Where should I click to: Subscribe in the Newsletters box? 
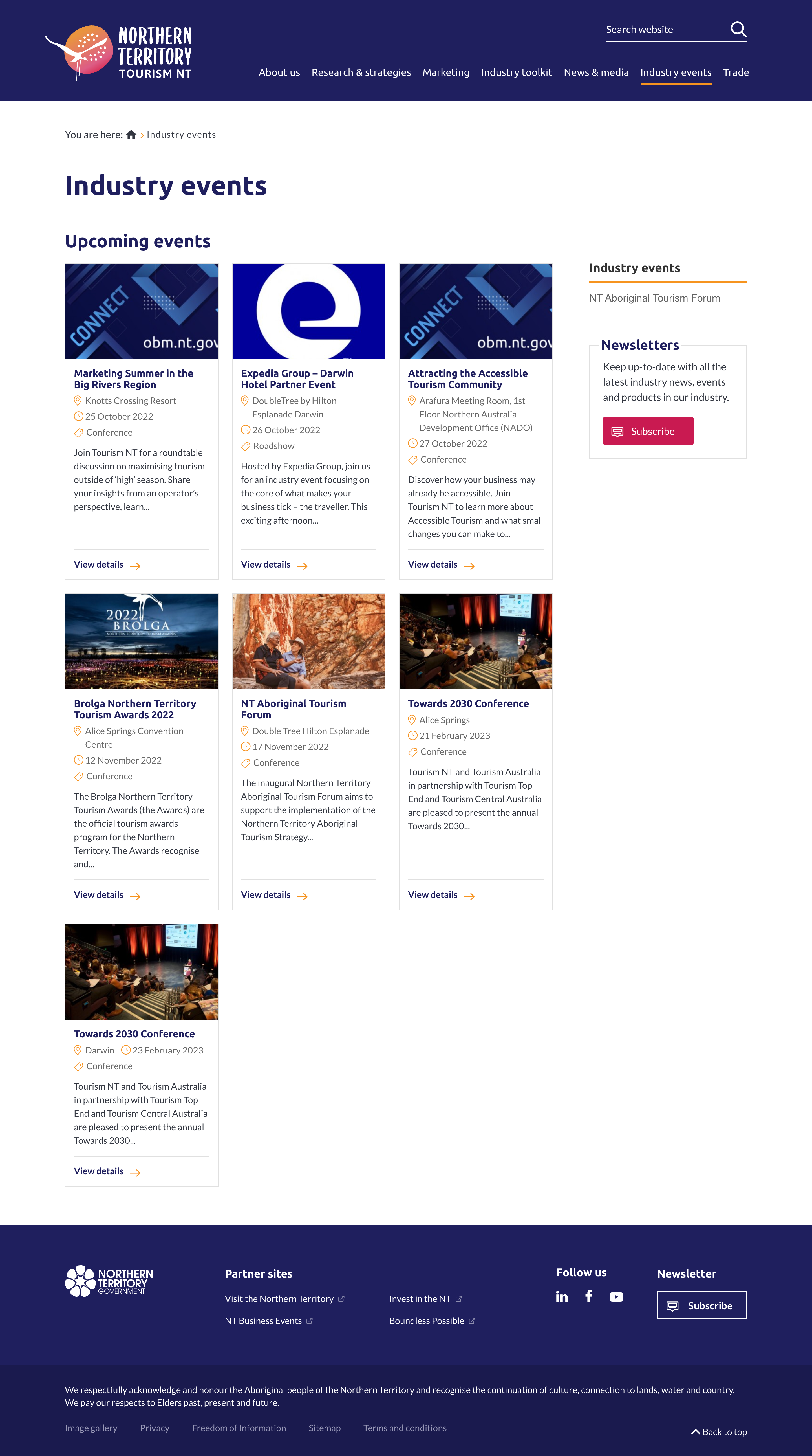pos(648,431)
